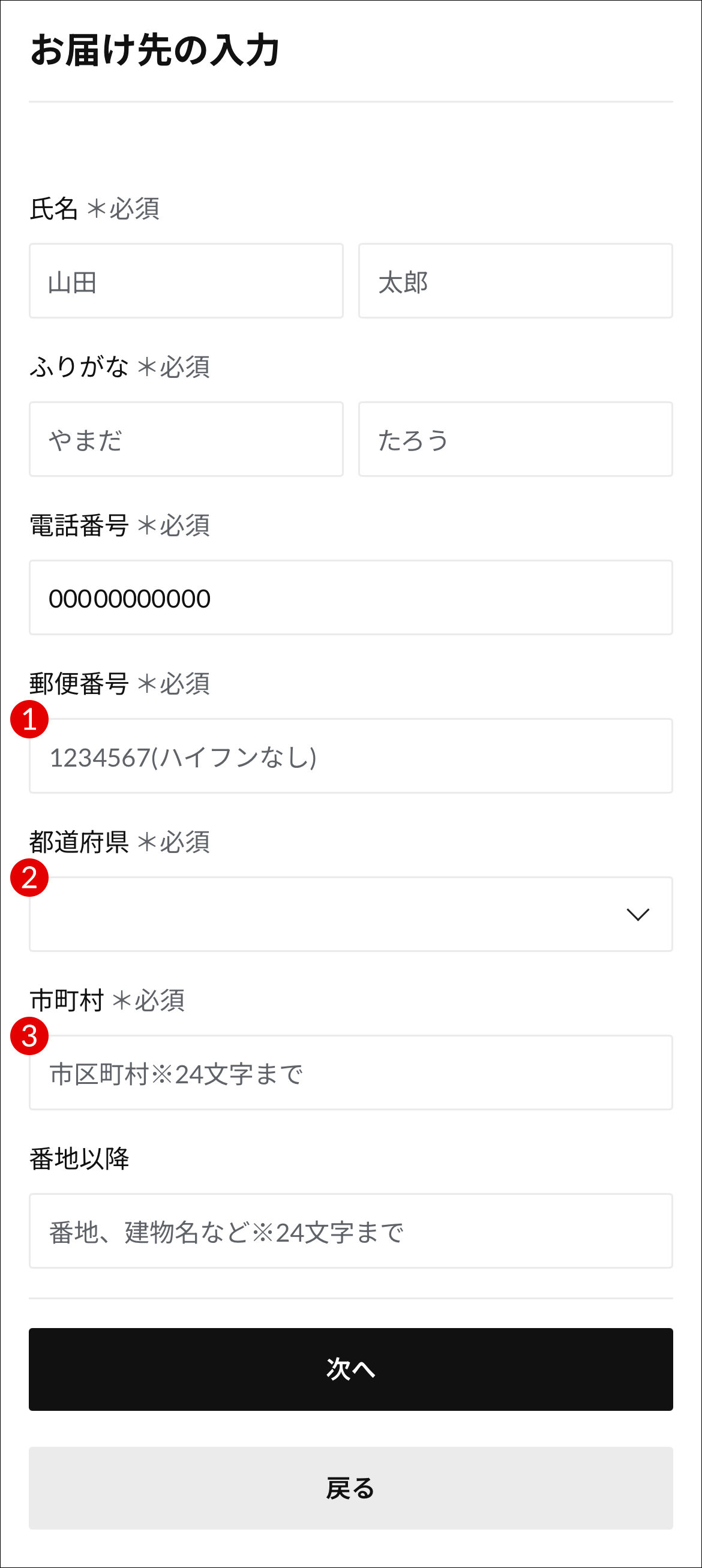Select the 市町村 city input field
702x1568 pixels.
pos(350,1072)
